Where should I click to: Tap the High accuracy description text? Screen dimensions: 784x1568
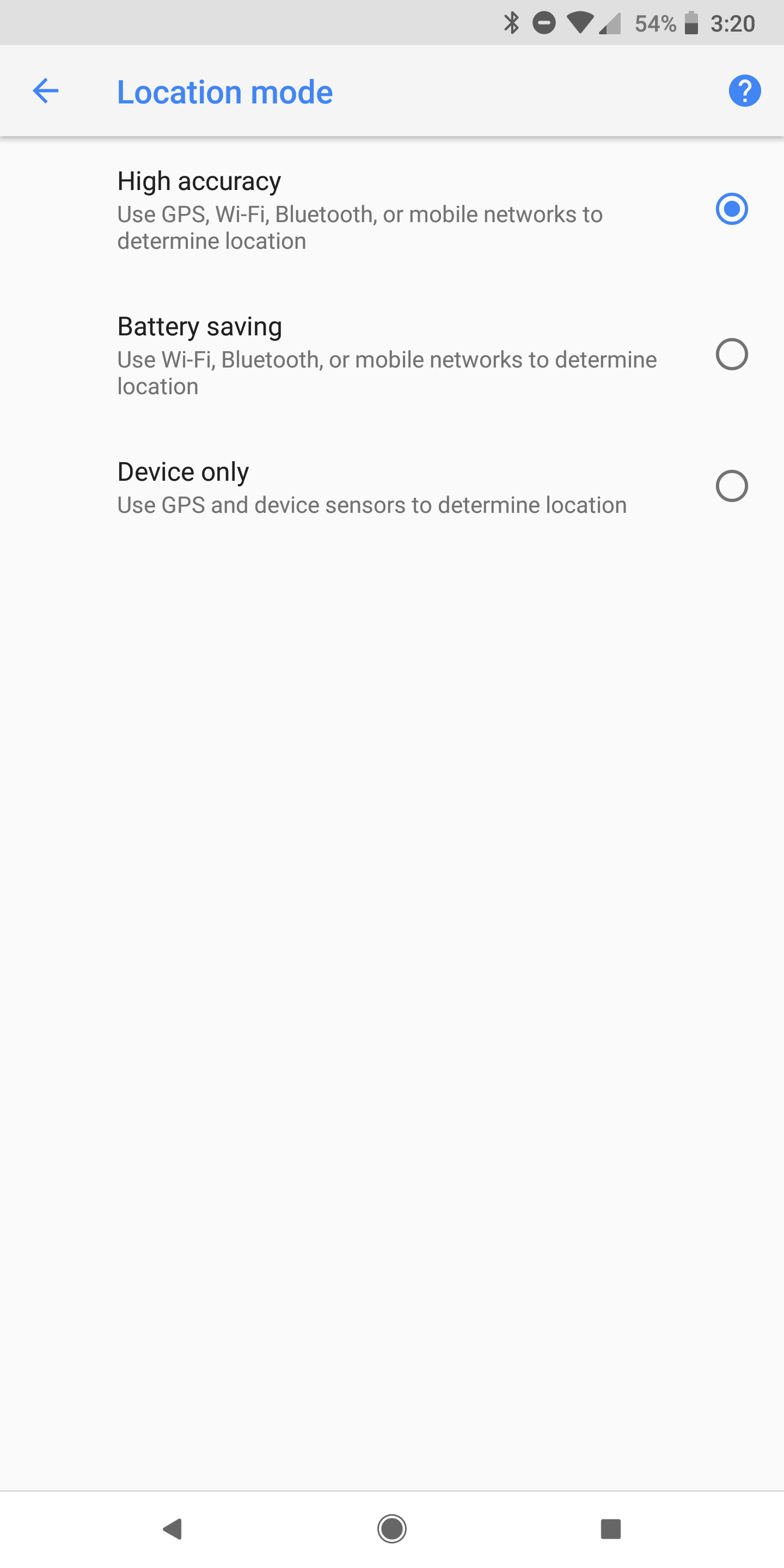(x=359, y=227)
